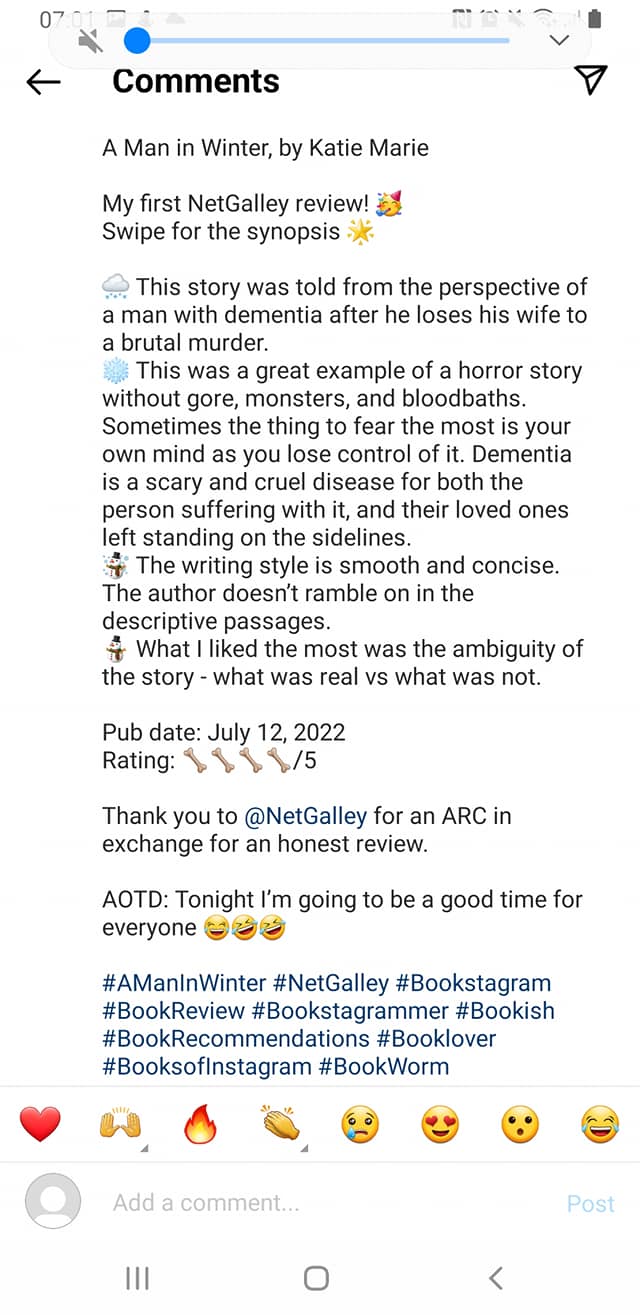
Task: Insert the crying face emoji
Action: 360,1126
